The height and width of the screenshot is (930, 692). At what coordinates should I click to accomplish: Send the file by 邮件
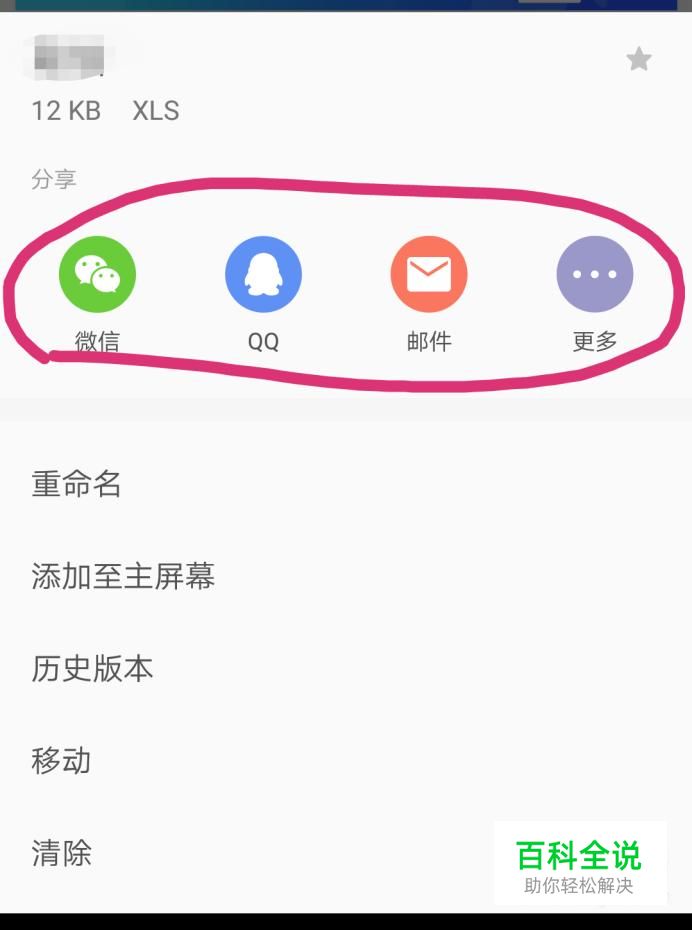point(429,275)
